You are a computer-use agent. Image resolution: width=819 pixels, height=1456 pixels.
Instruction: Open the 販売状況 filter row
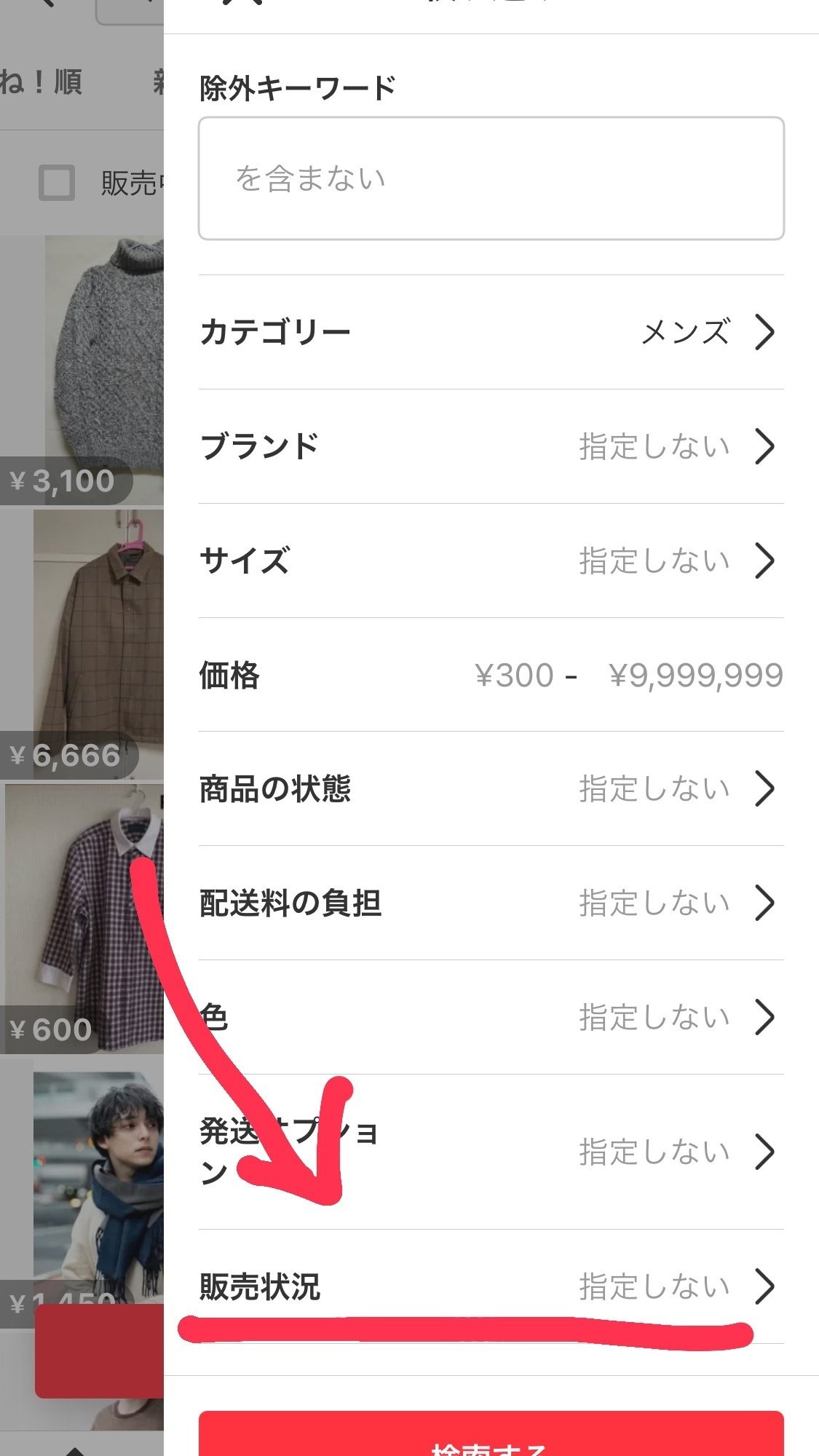click(x=491, y=1286)
